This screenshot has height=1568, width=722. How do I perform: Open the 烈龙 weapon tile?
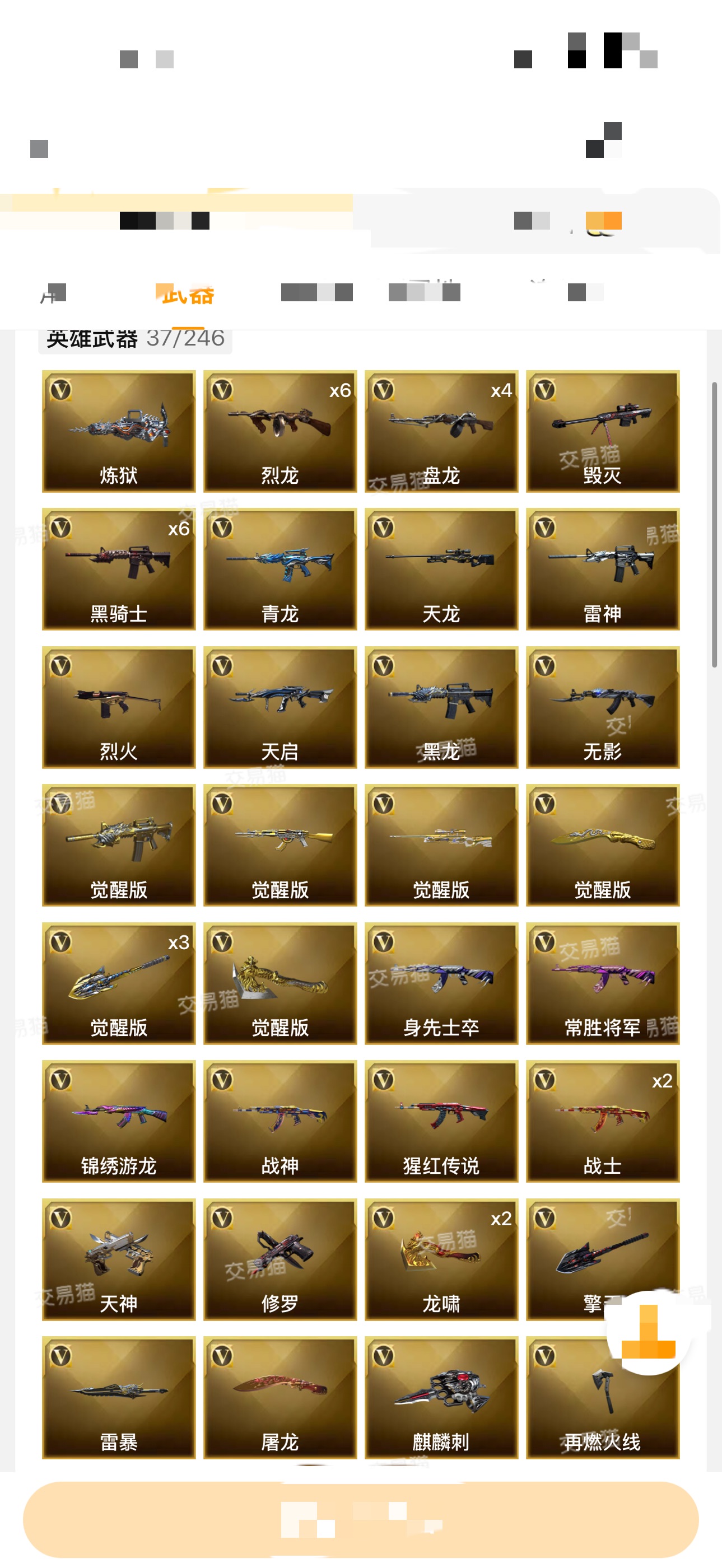(280, 431)
